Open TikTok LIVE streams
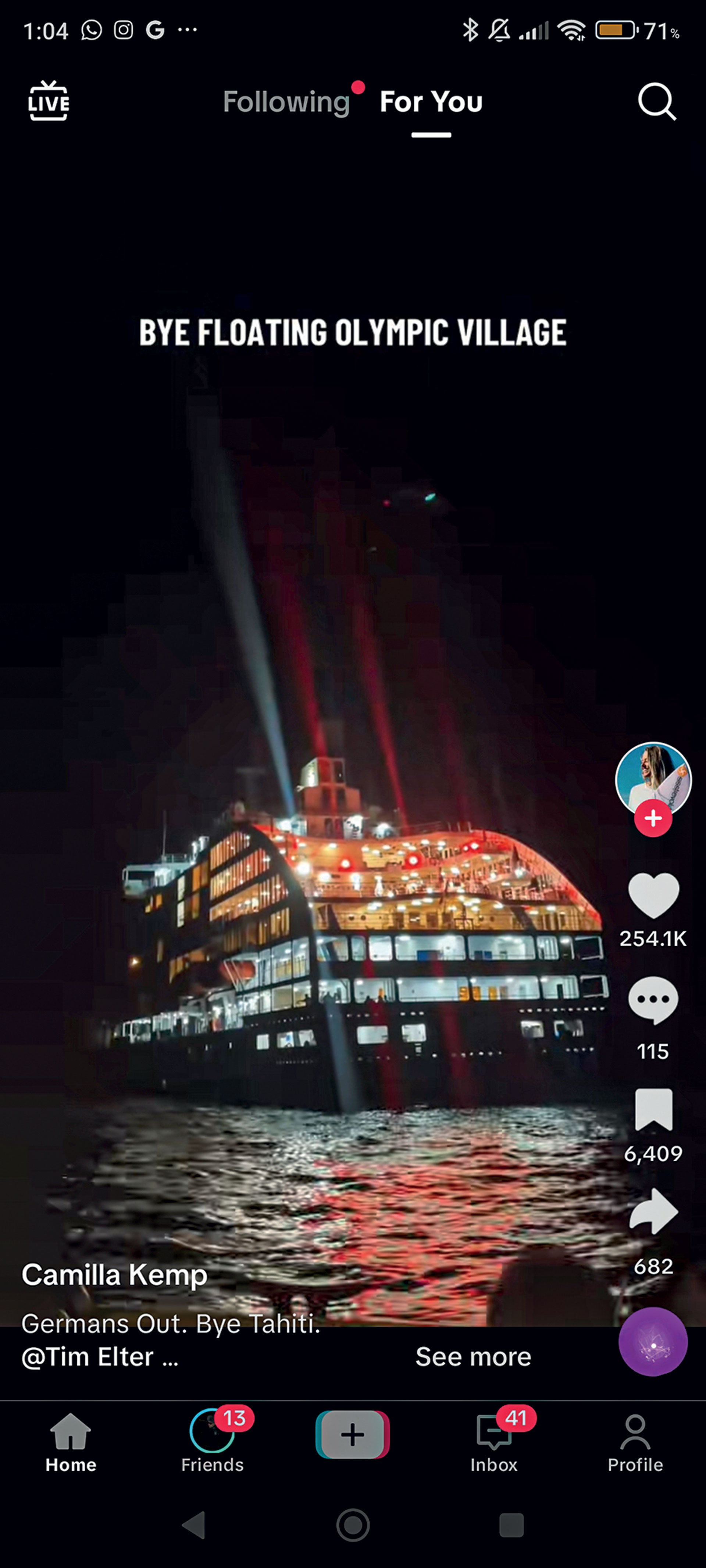Viewport: 706px width, 1568px height. point(49,101)
